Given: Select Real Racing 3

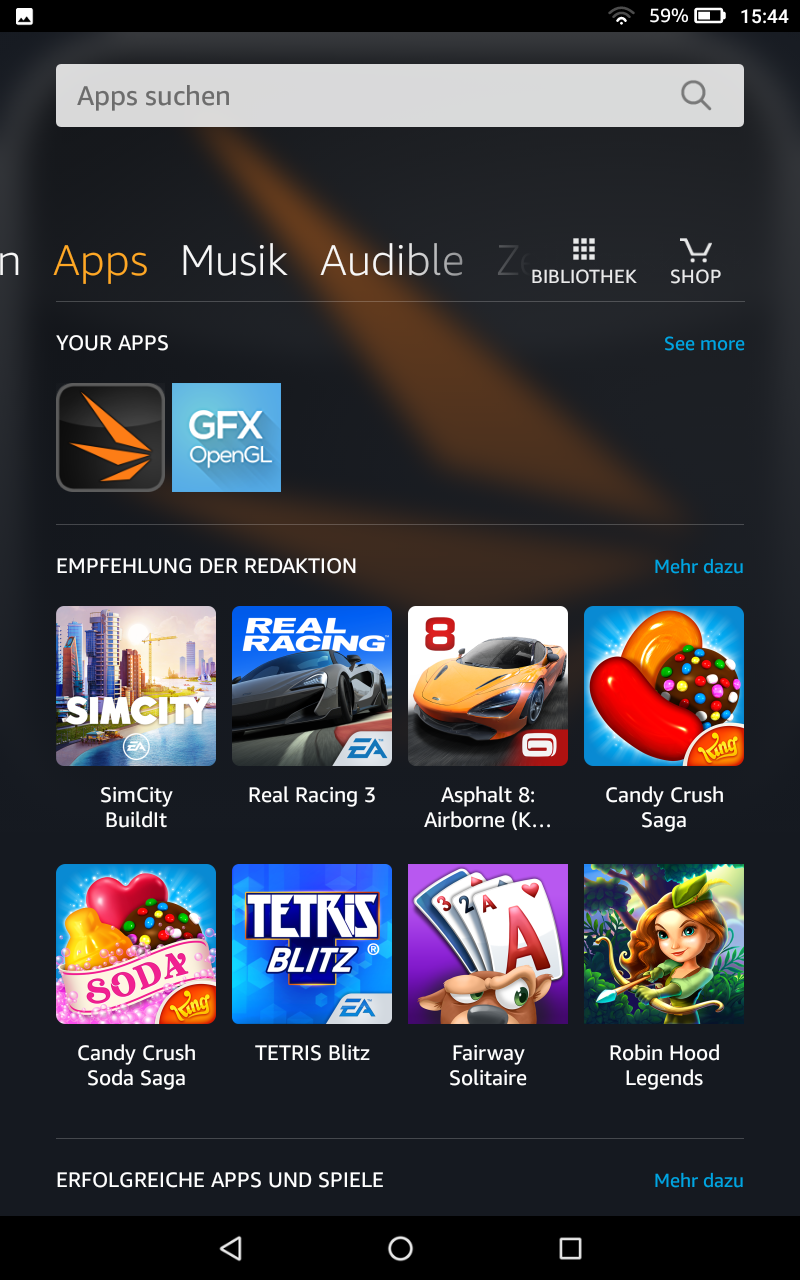Looking at the screenshot, I should 312,686.
